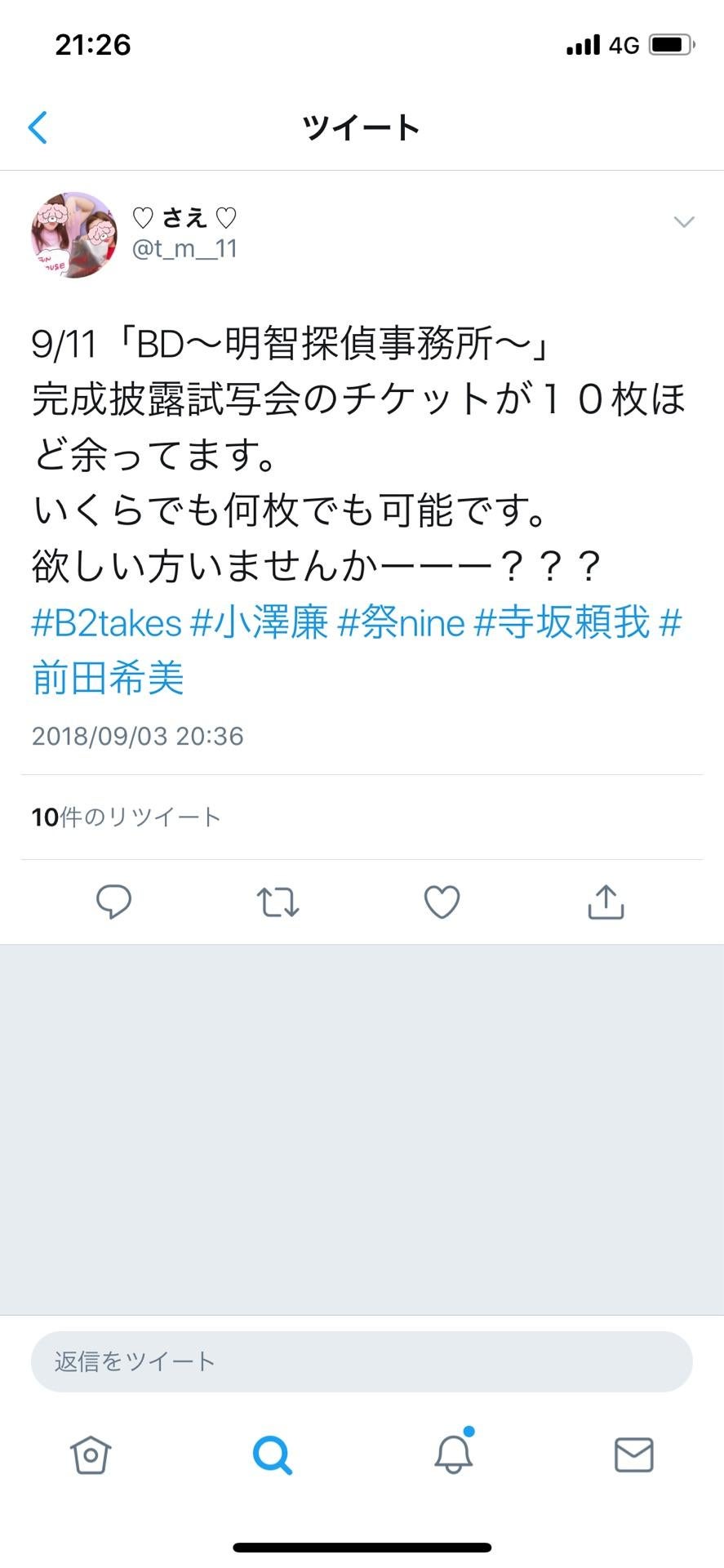The height and width of the screenshot is (1568, 724).
Task: Open さえ's profile name
Action: (x=184, y=216)
